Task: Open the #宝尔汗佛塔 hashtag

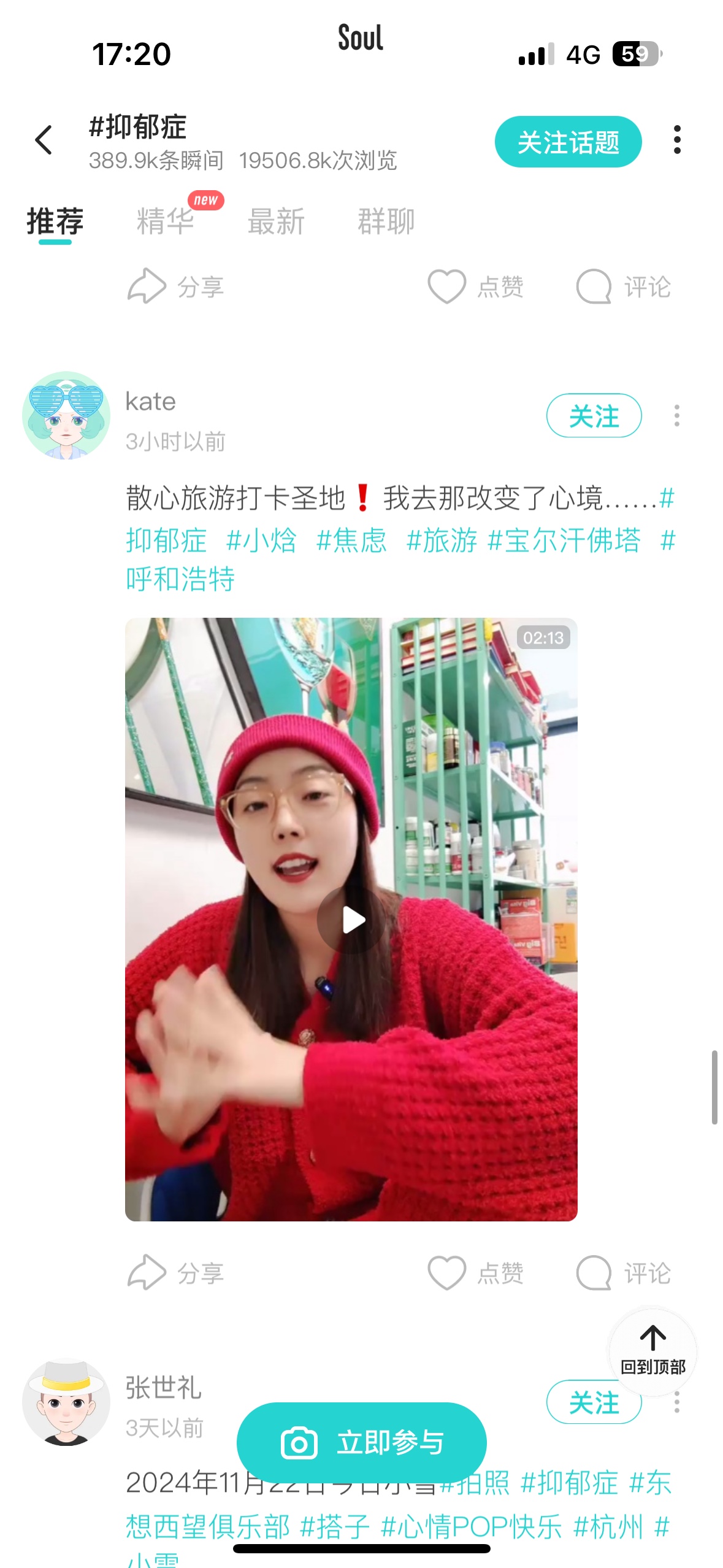Action: click(564, 540)
